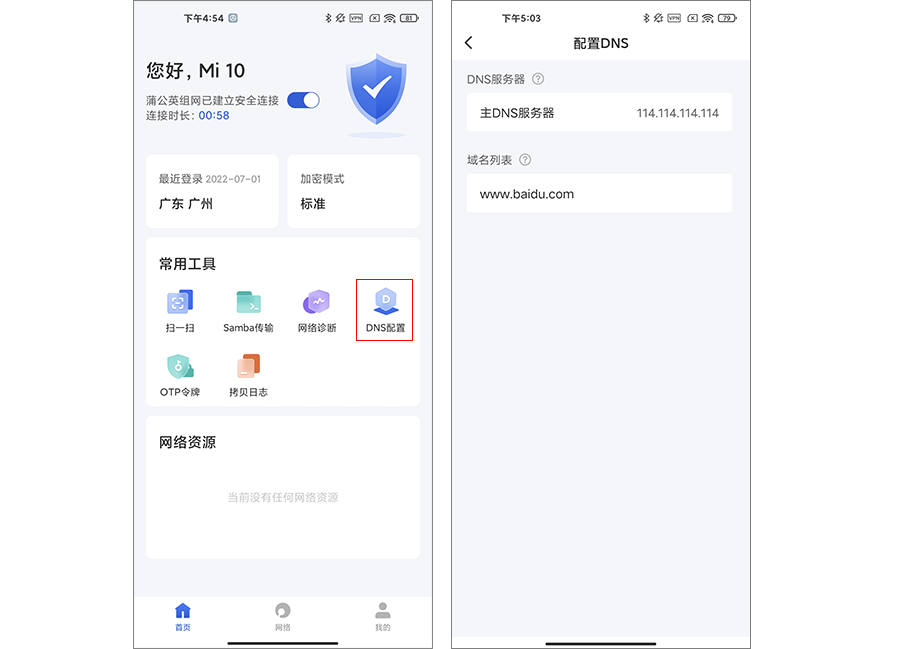Show help for DNS服务器
The height and width of the screenshot is (649, 900).
click(538, 79)
